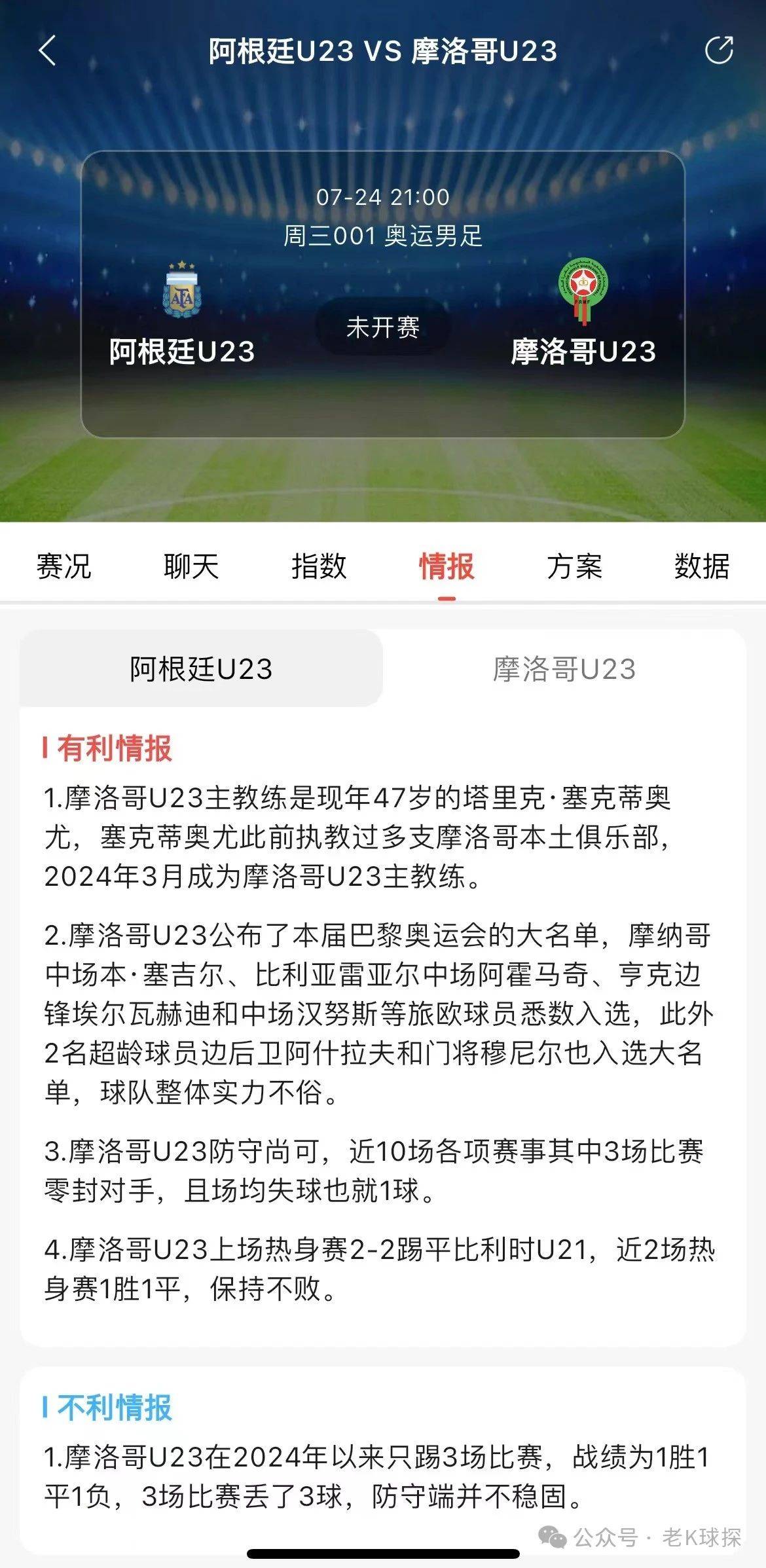Click the red underline indicator below 情报
This screenshot has height=1568, width=766.
[x=448, y=597]
